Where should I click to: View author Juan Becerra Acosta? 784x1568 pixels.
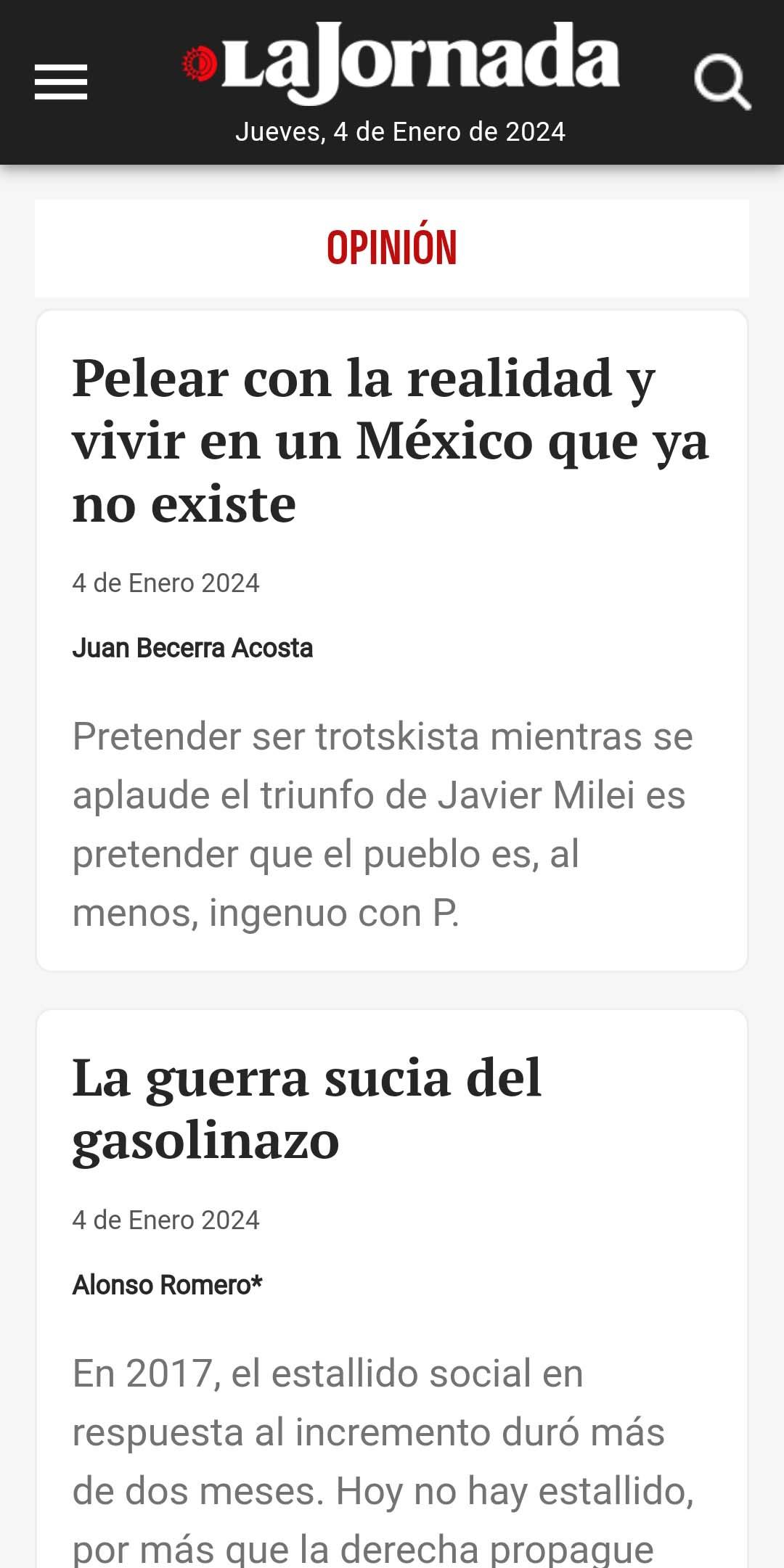pyautogui.click(x=192, y=648)
